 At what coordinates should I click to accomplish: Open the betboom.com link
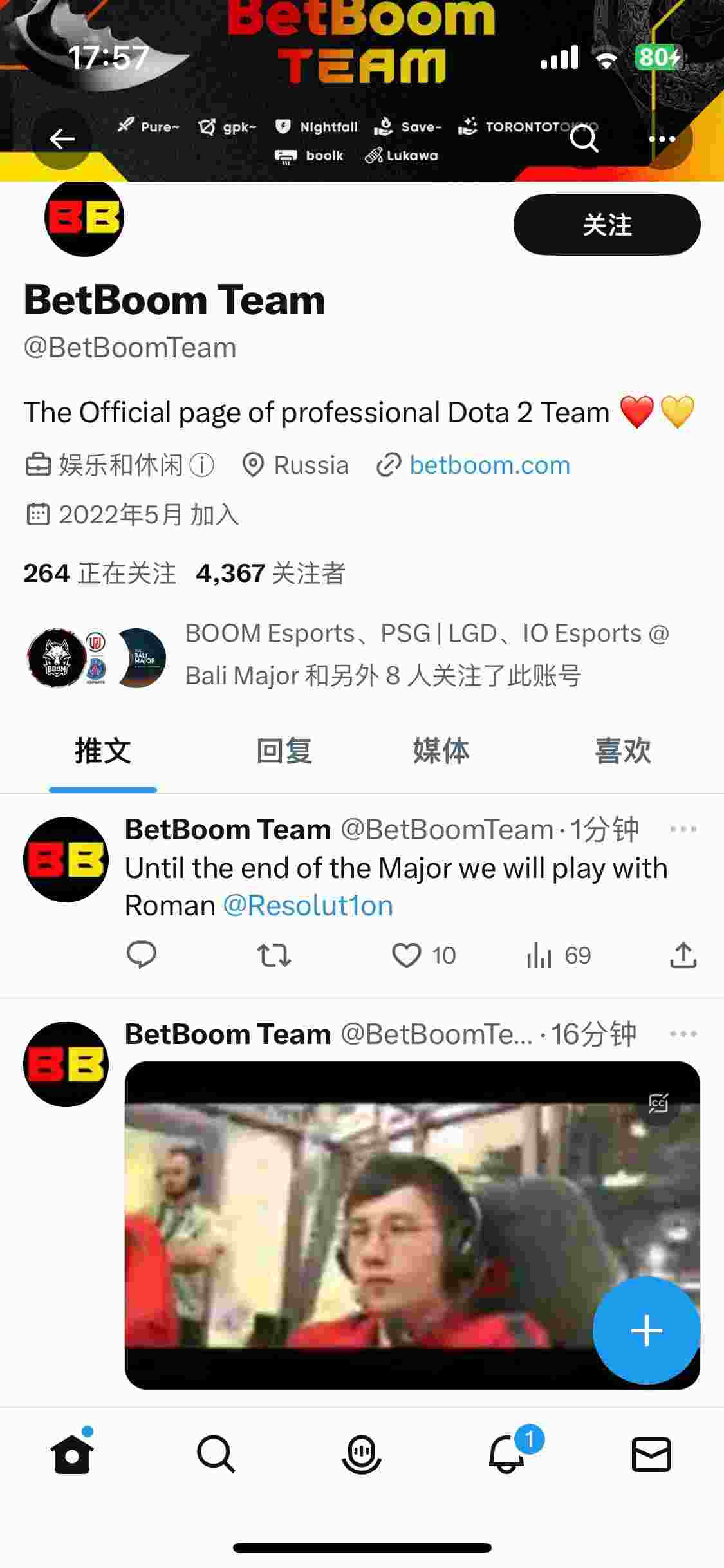[489, 465]
